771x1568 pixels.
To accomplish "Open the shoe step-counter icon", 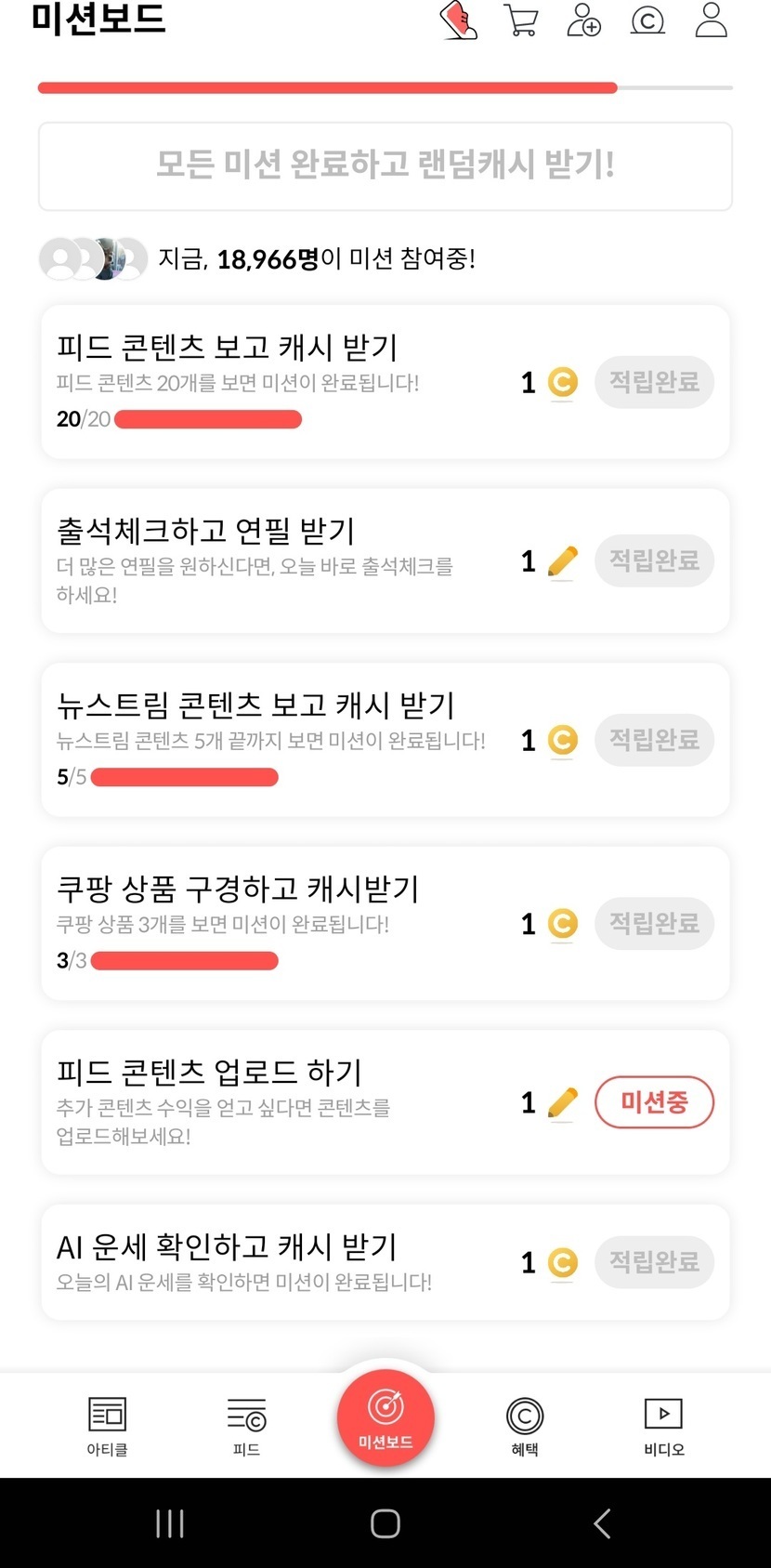I will pyautogui.click(x=458, y=20).
